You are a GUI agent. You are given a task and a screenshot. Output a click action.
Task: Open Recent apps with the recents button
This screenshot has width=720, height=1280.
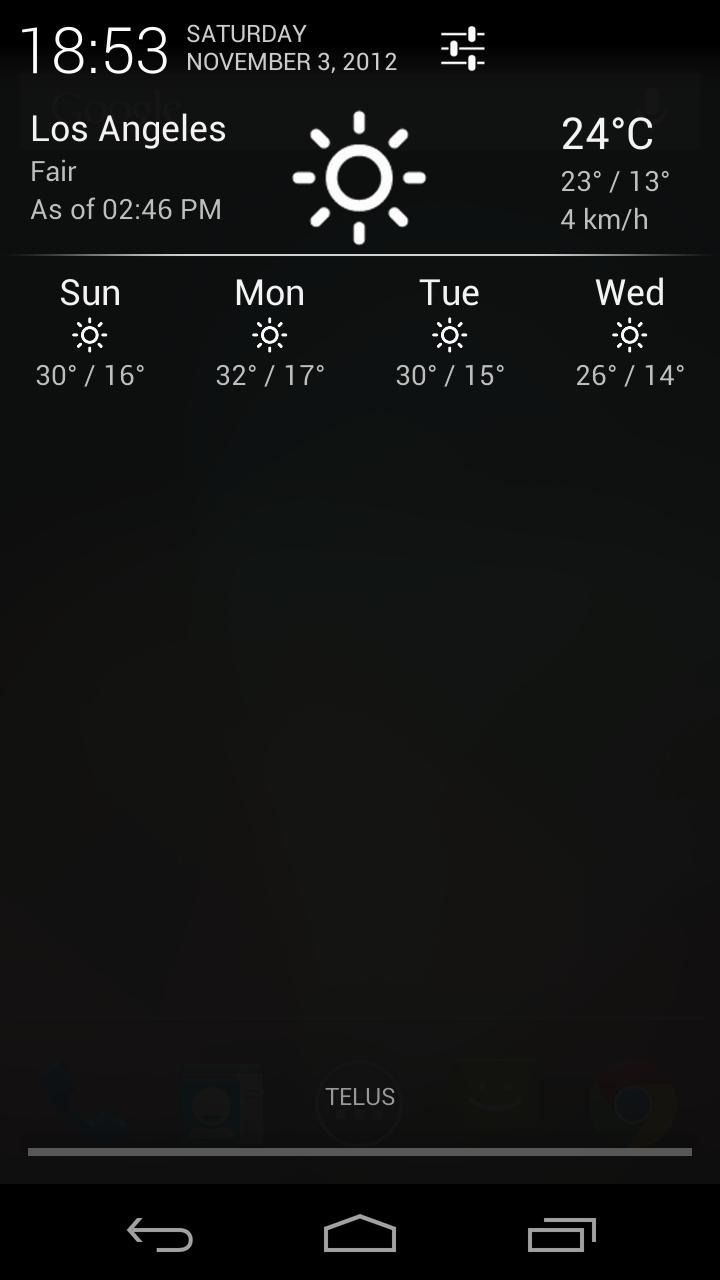[560, 1236]
